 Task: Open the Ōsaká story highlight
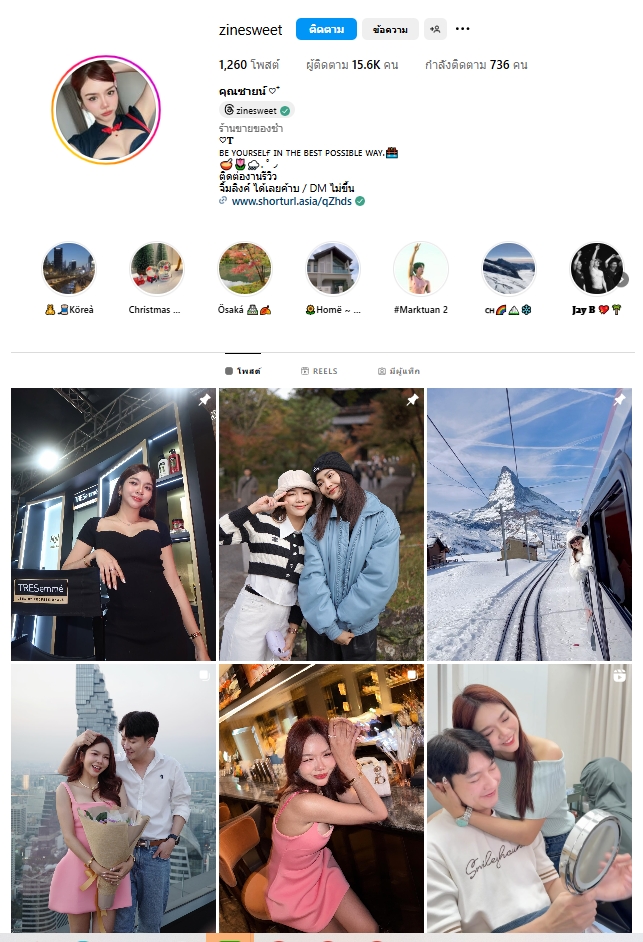[245, 269]
